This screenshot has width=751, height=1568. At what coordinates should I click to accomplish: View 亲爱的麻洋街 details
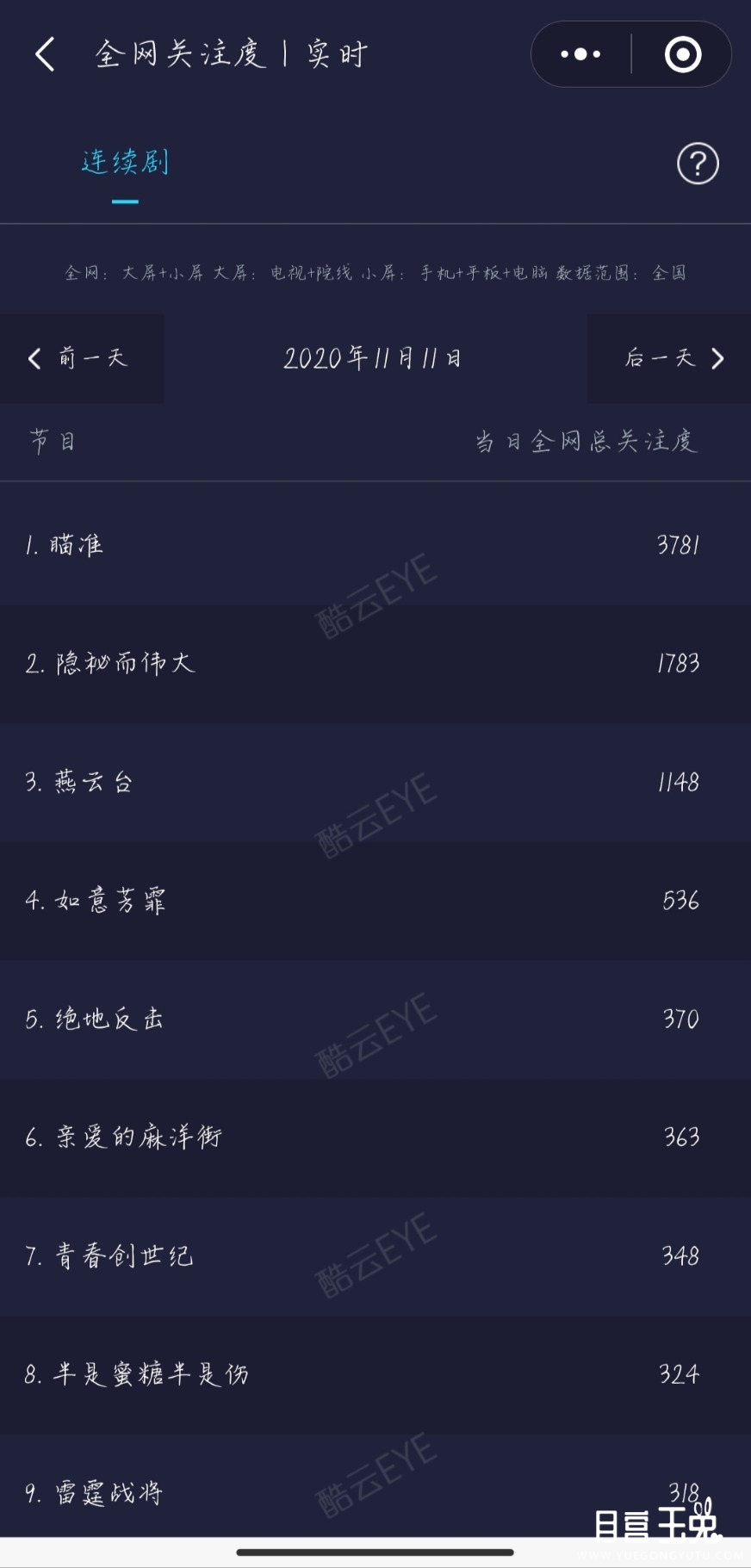click(x=375, y=1137)
